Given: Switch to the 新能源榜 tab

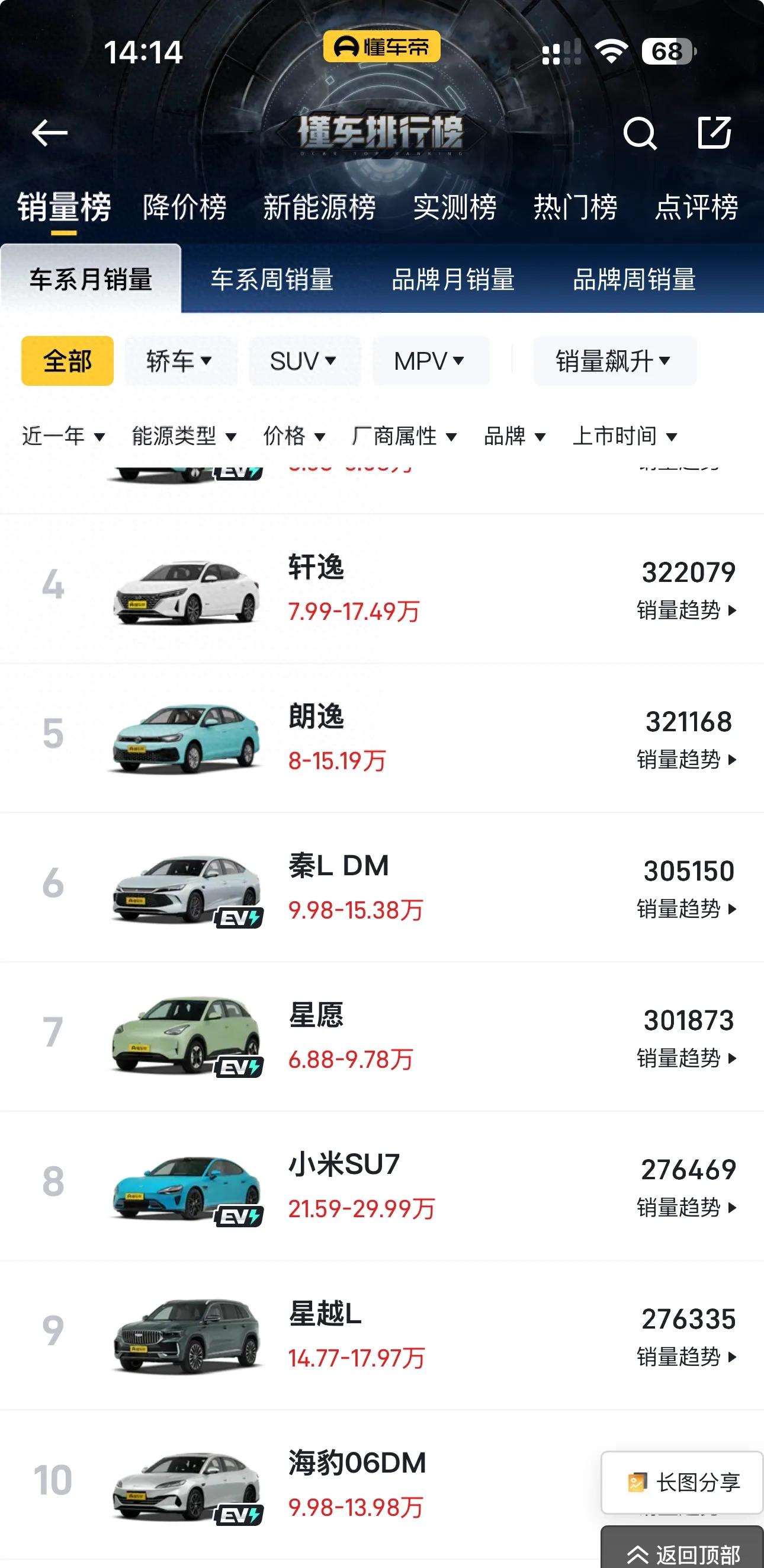Looking at the screenshot, I should pos(319,207).
